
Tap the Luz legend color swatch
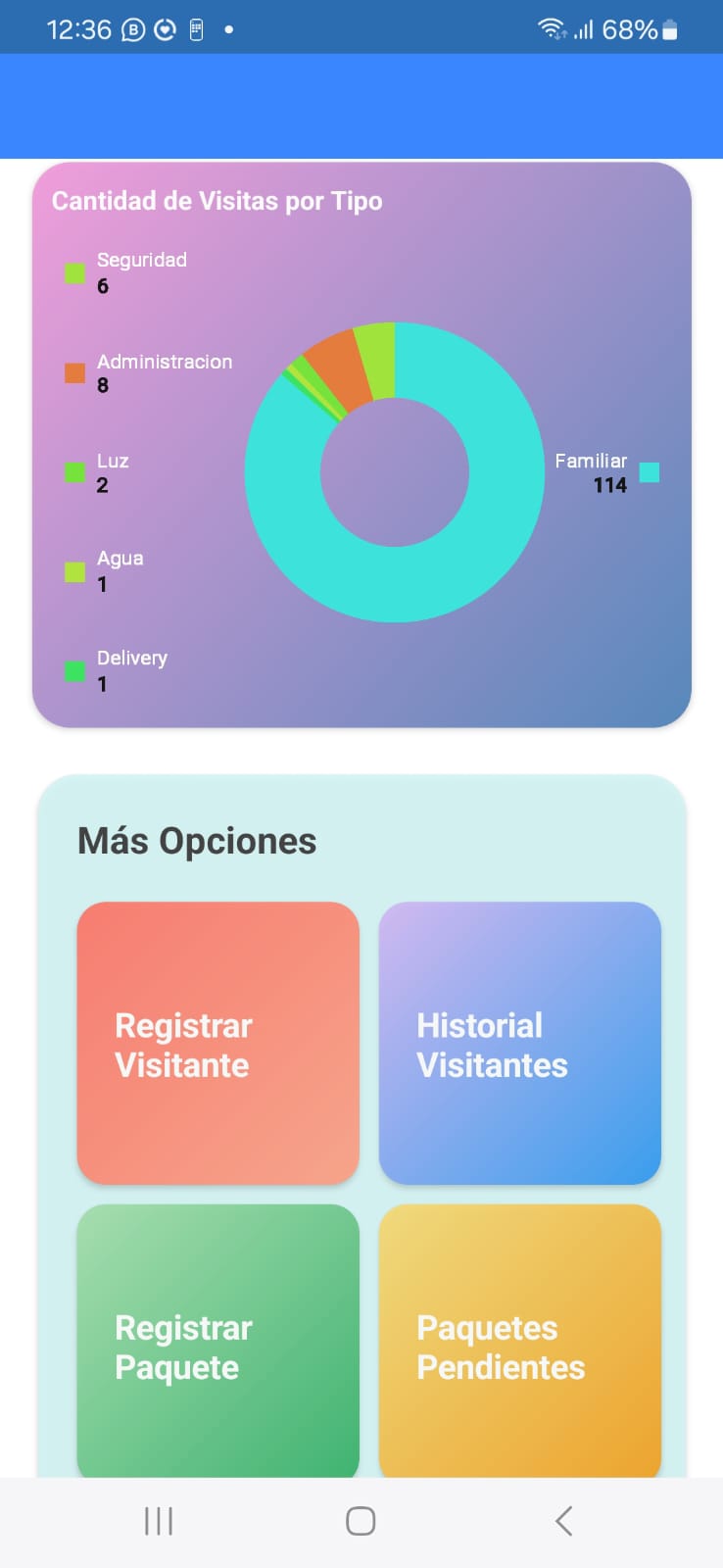click(x=74, y=472)
